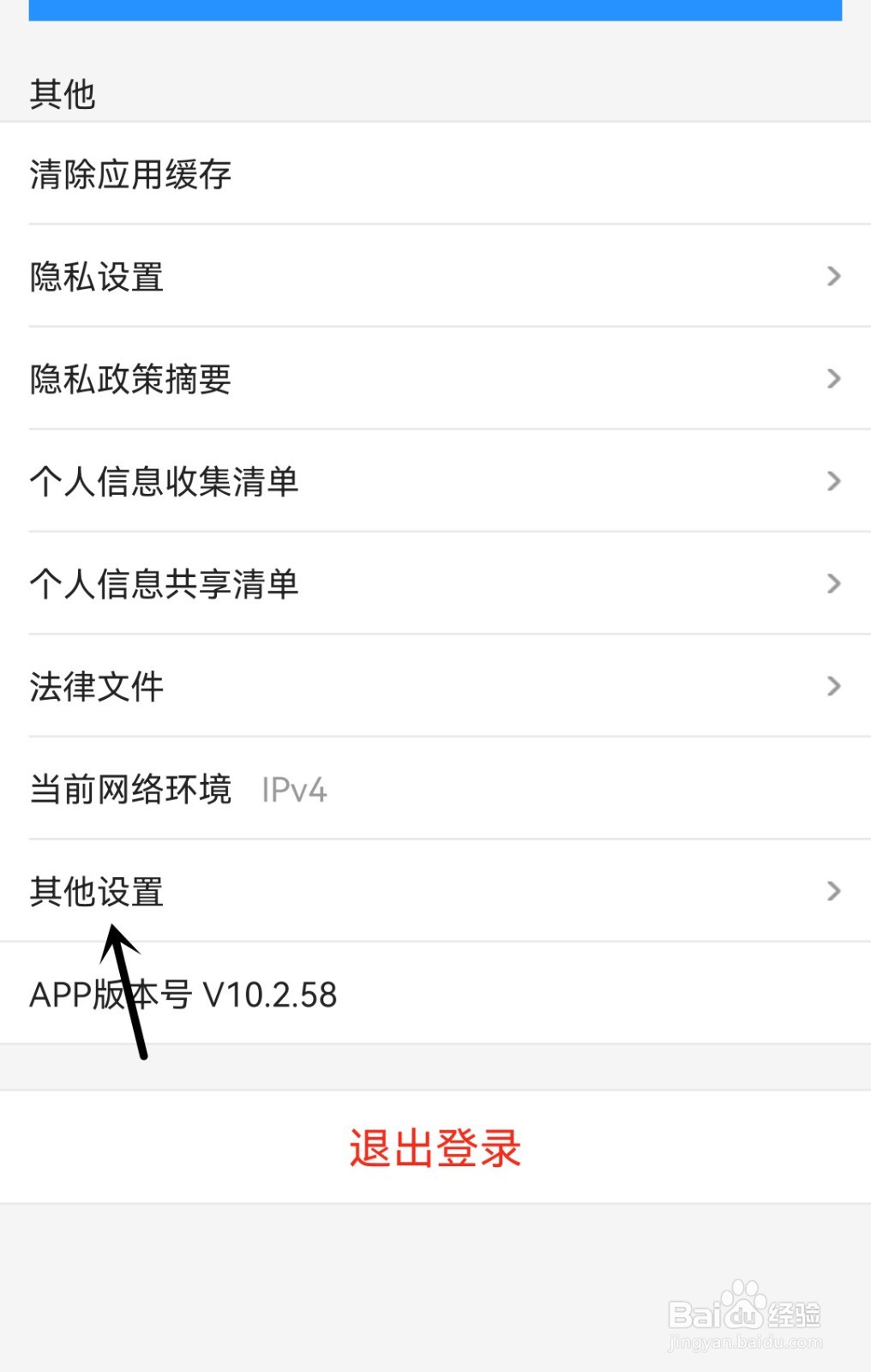Open the 法律文件 legal documents page
871x1372 pixels.
pyautogui.click(x=96, y=686)
